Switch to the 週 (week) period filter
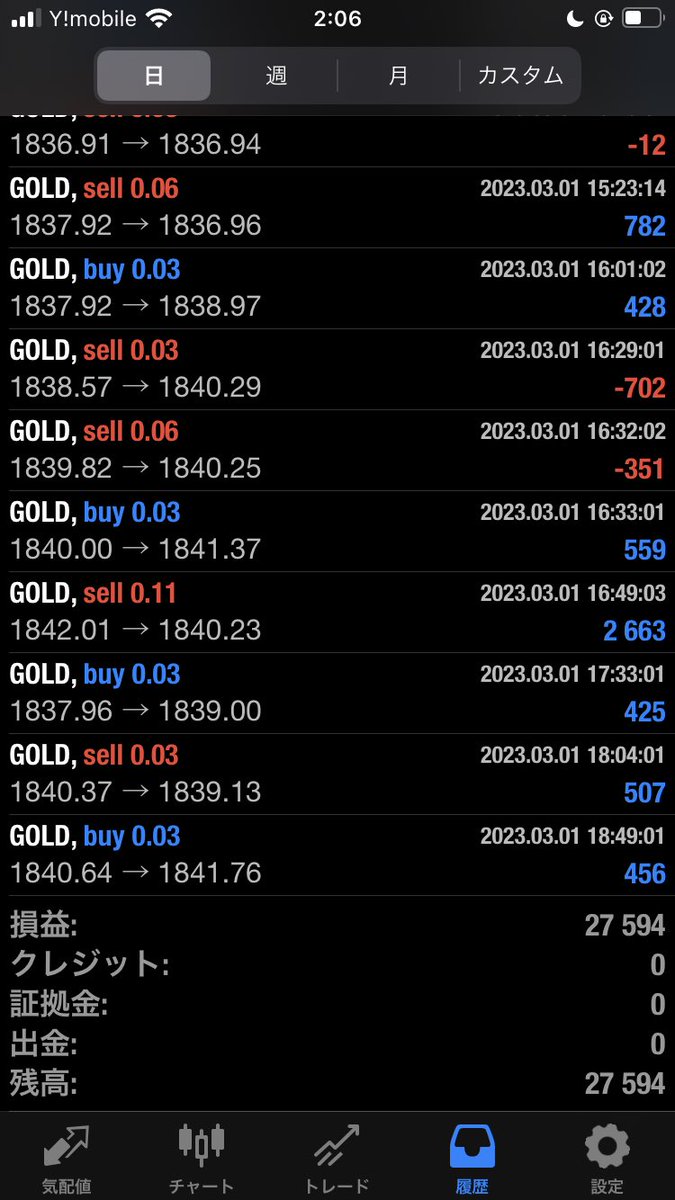This screenshot has height=1200, width=675. coord(276,75)
